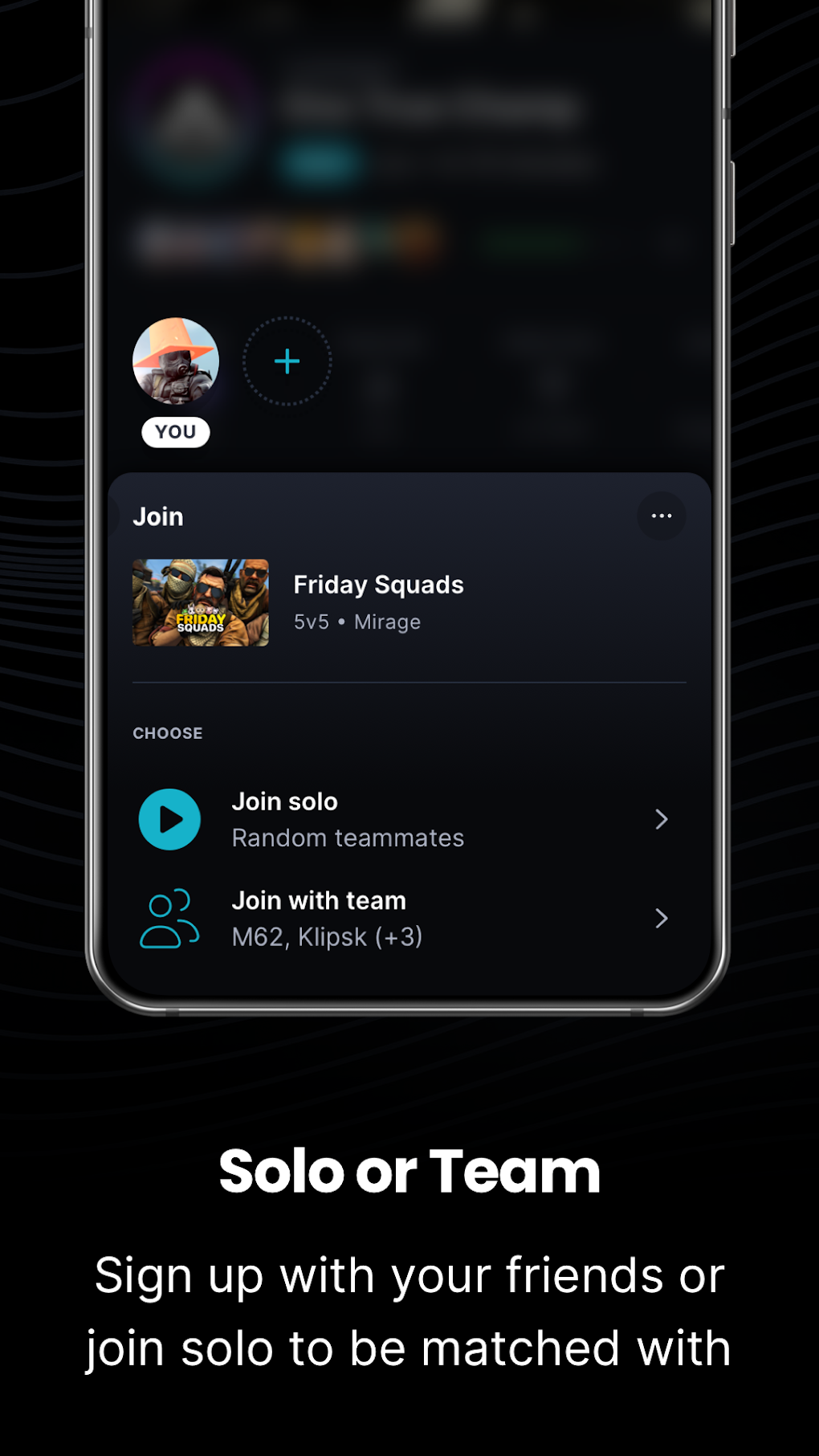The image size is (819, 1456).
Task: Click the group silhouette icon beside M62, Klipsk
Action: 169,917
